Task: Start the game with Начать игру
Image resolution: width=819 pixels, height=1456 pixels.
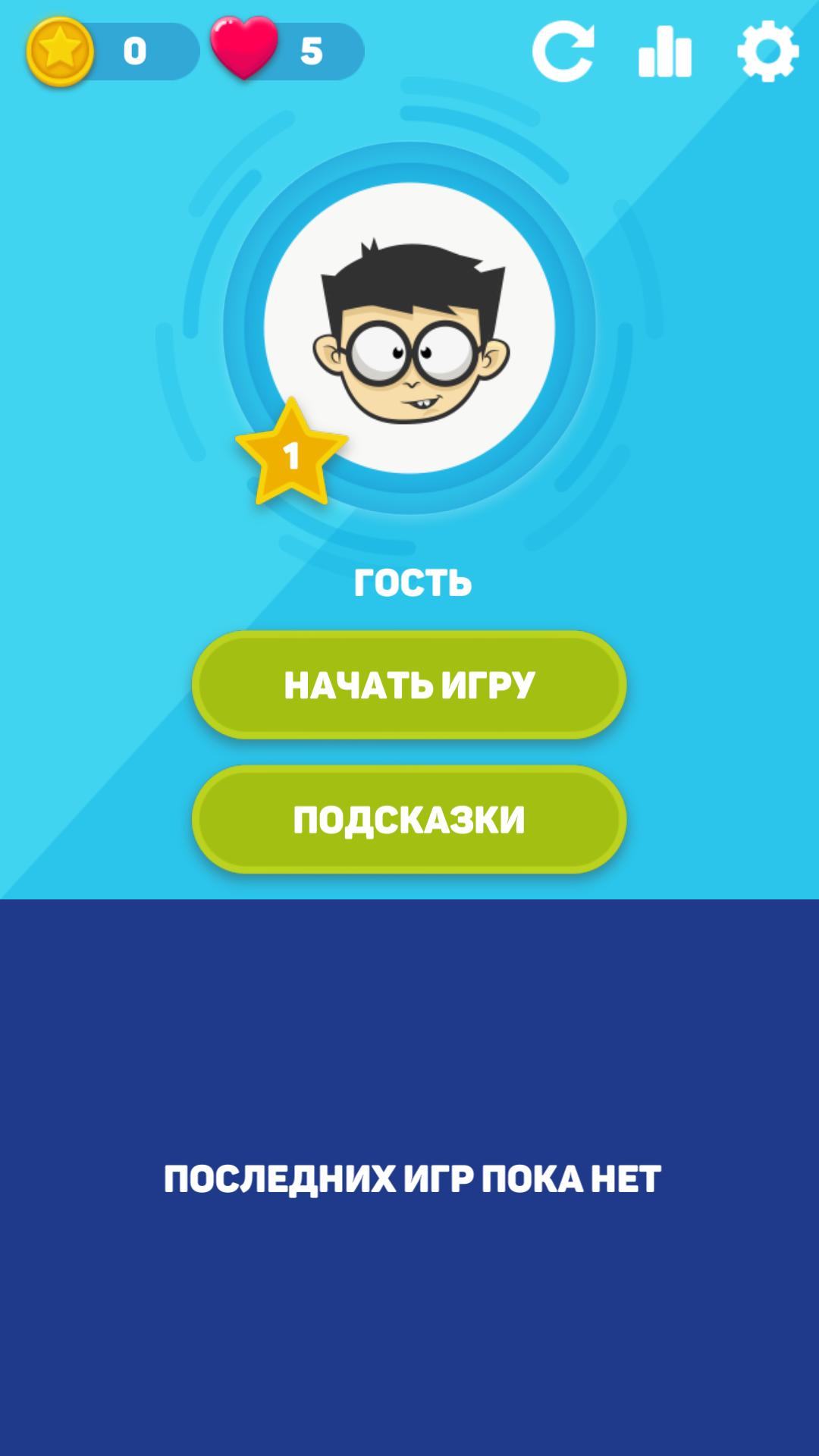Action: [x=409, y=685]
